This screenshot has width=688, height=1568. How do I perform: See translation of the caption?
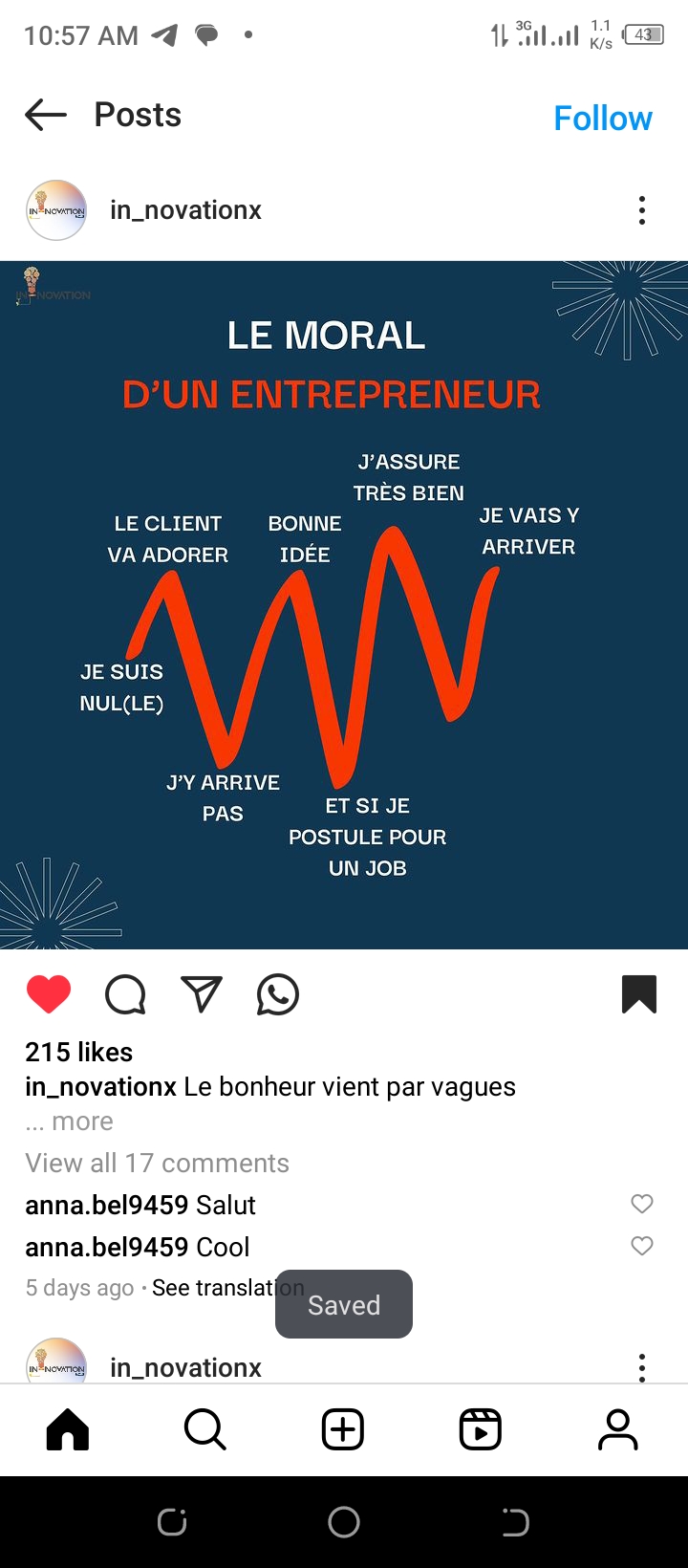[215, 1288]
